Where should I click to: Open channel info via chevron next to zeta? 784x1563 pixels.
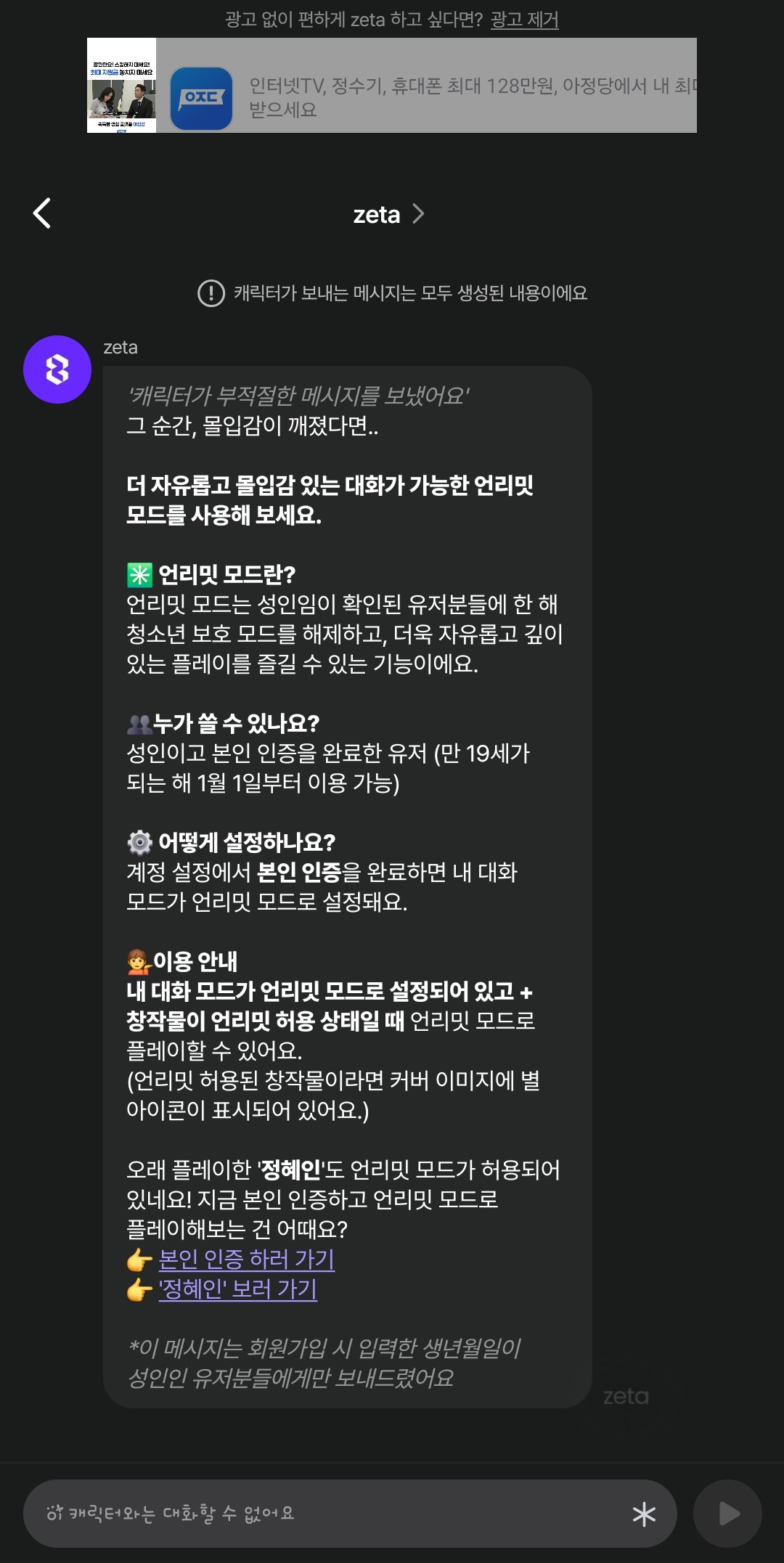[418, 213]
